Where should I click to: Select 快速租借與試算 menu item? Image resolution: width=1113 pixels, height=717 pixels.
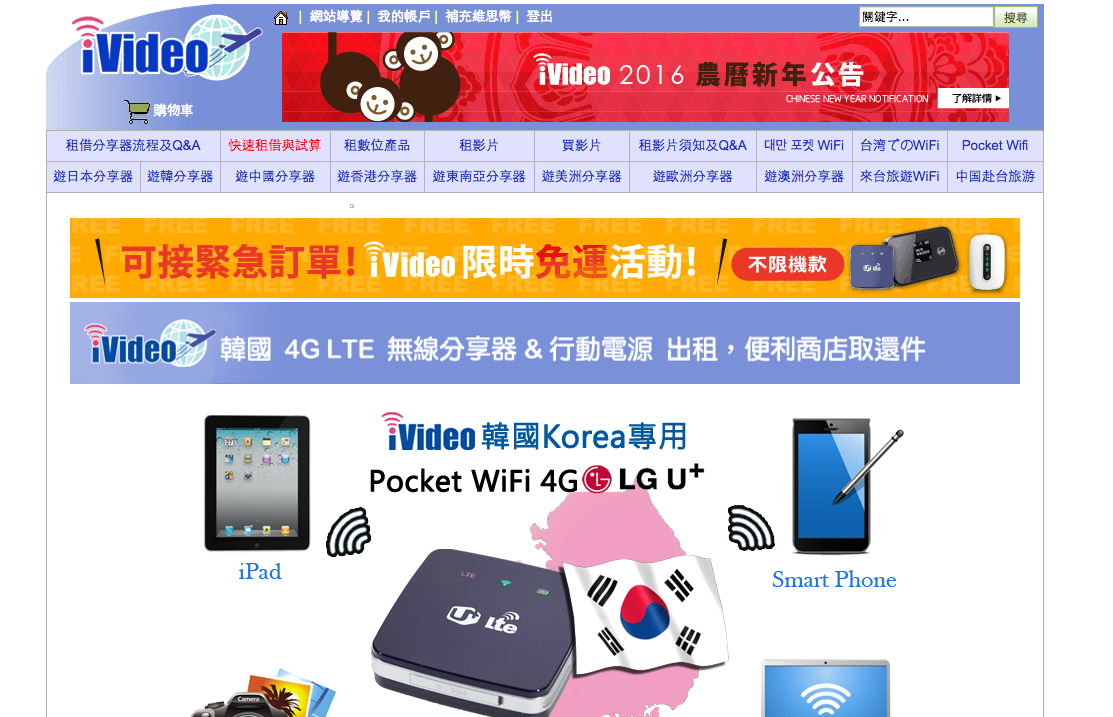click(275, 145)
